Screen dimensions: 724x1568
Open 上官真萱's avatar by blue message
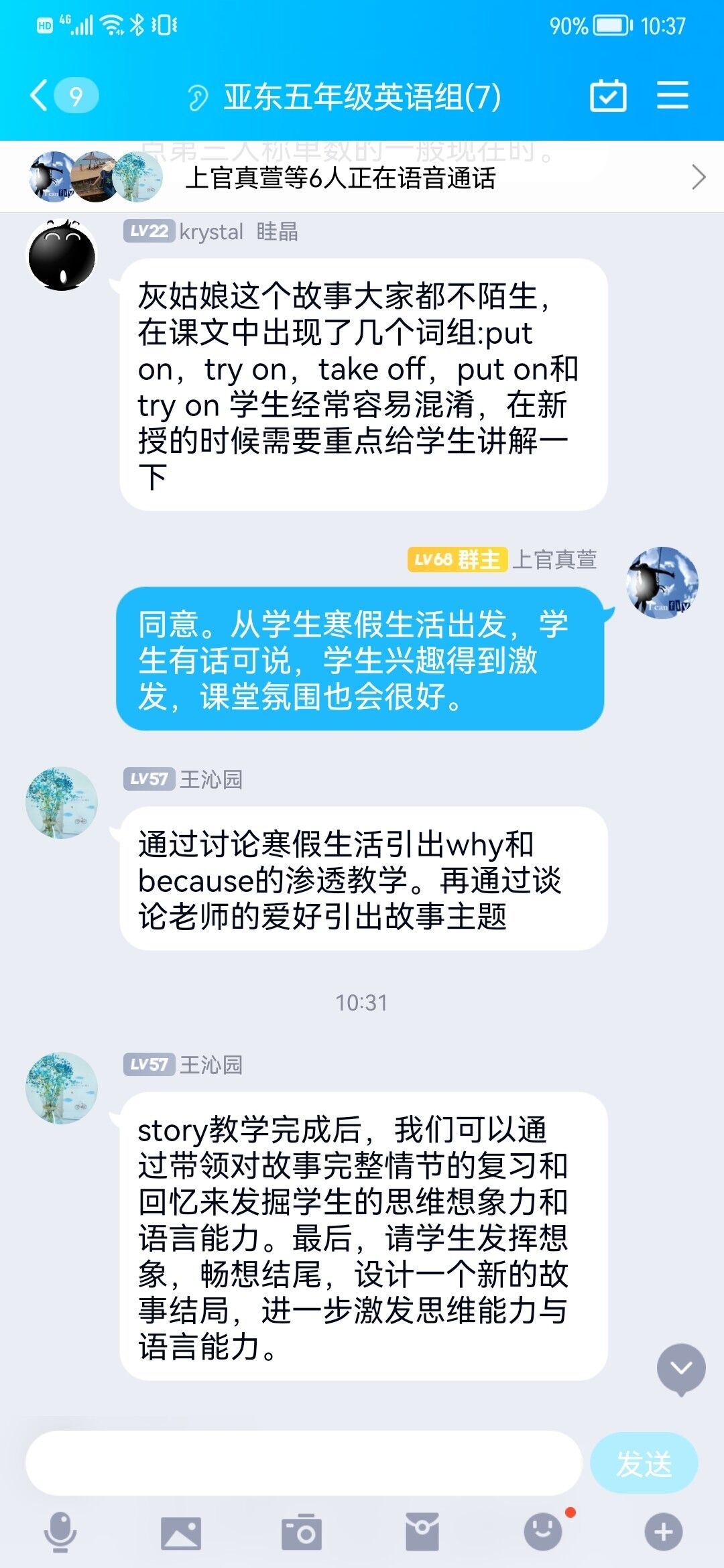662,582
